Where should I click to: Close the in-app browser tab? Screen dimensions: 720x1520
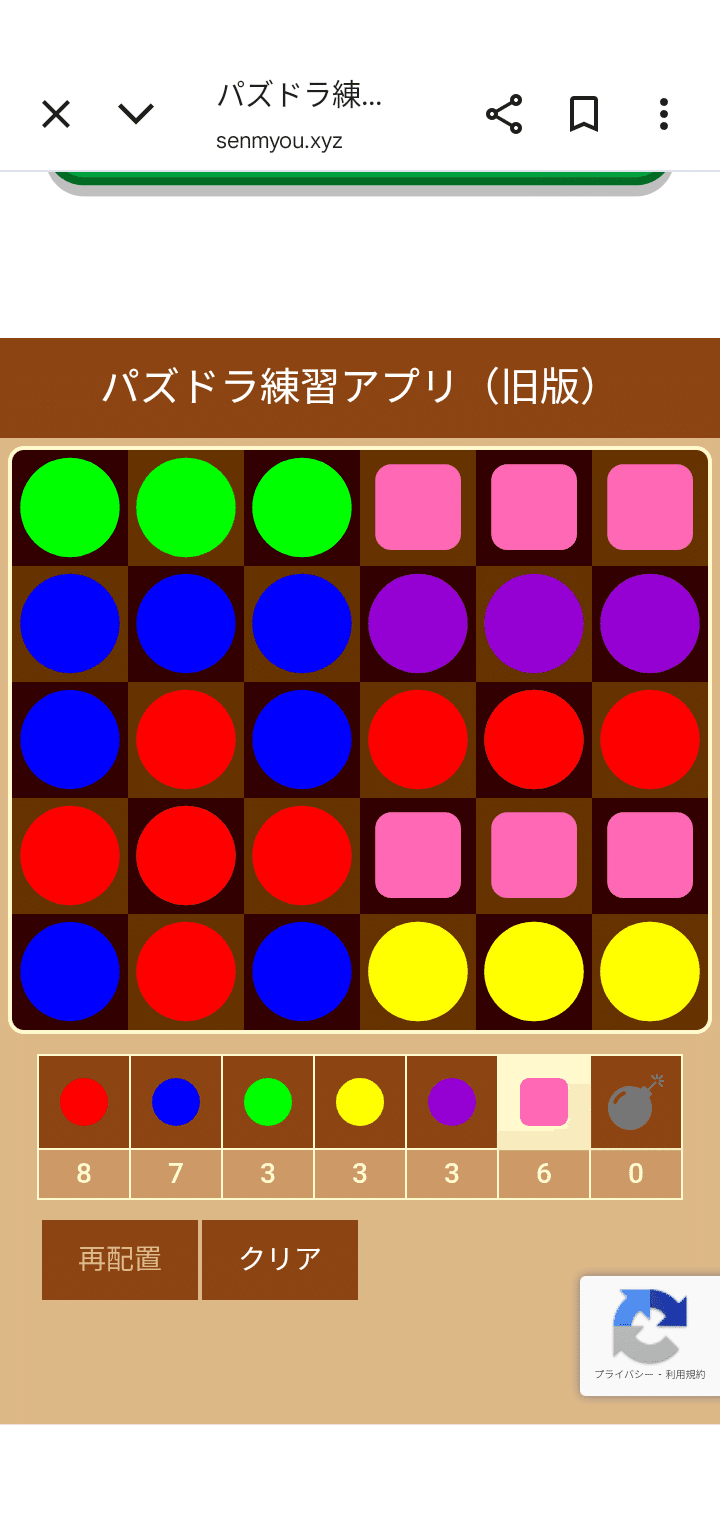click(56, 114)
